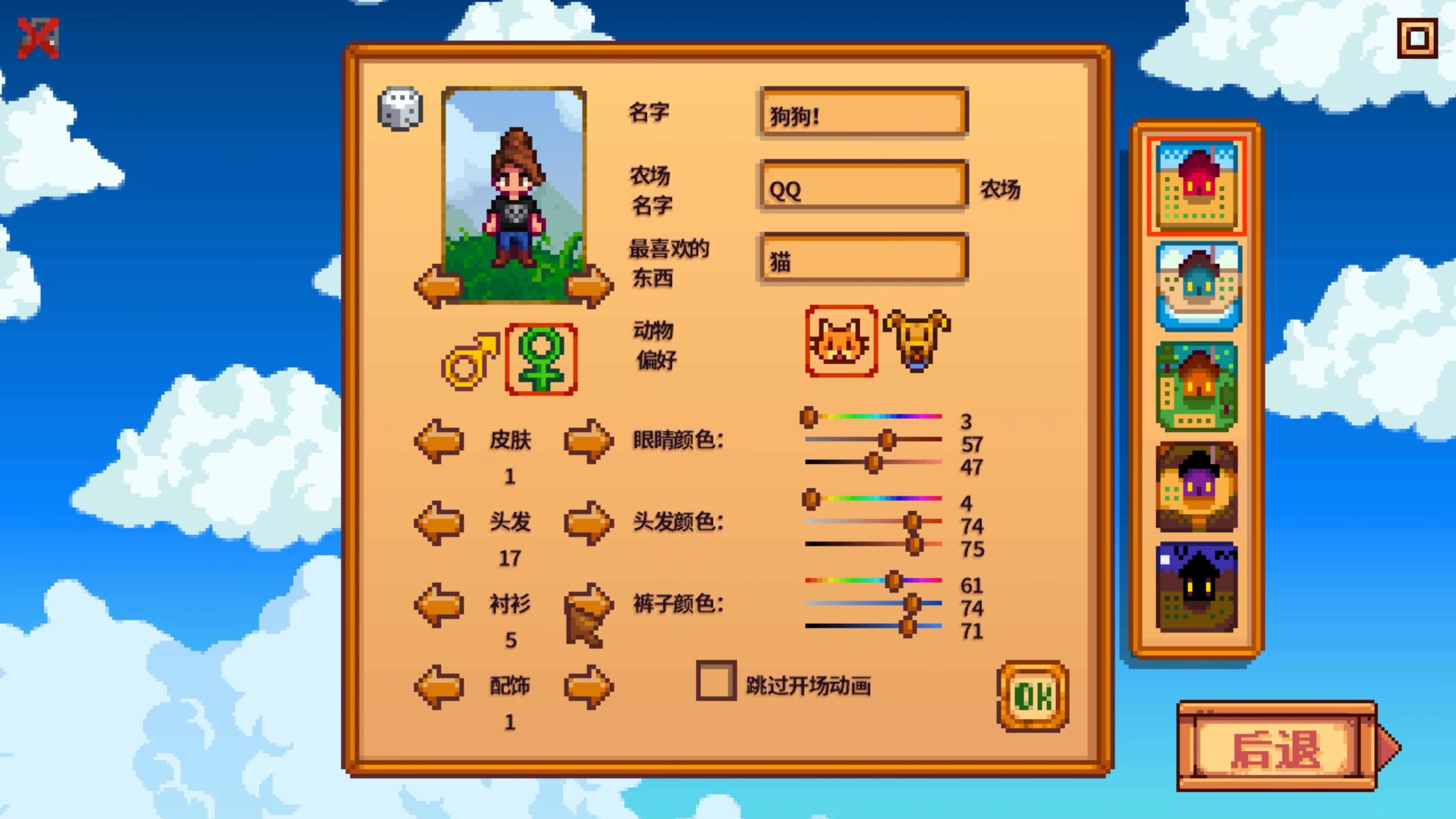Toggle 跳过开场动画 skip intro checkbox

pos(715,681)
